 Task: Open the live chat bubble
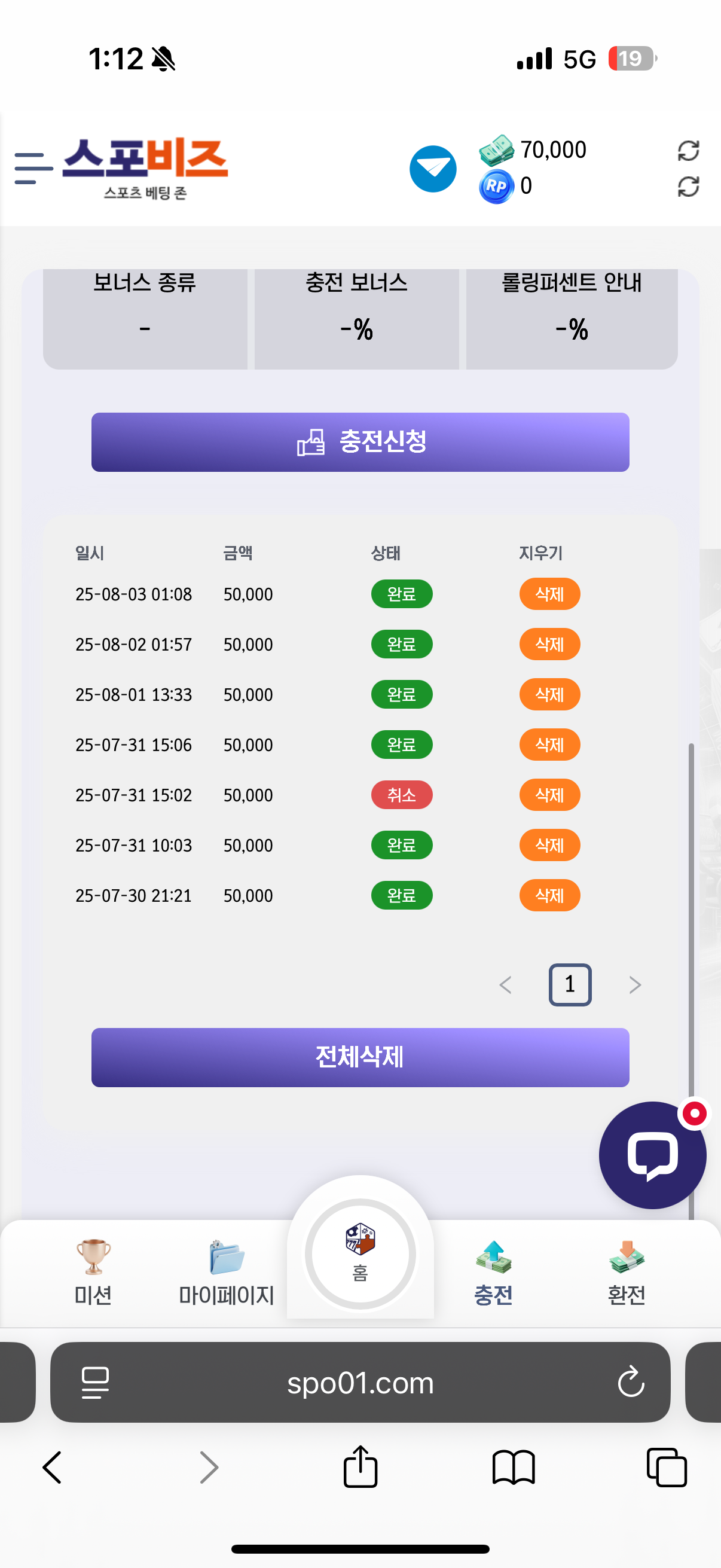click(652, 1155)
